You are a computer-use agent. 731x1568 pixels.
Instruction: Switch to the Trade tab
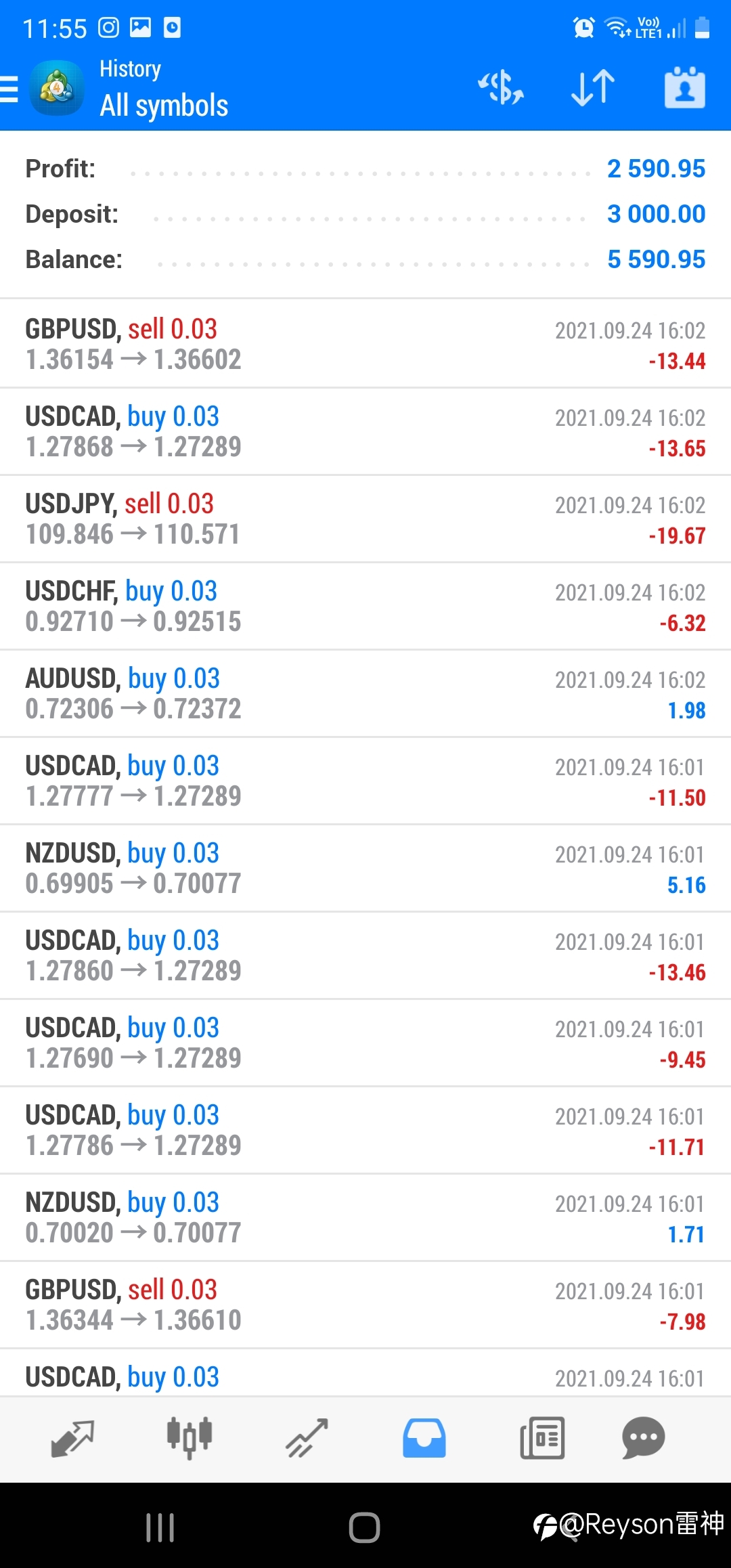point(307,1438)
